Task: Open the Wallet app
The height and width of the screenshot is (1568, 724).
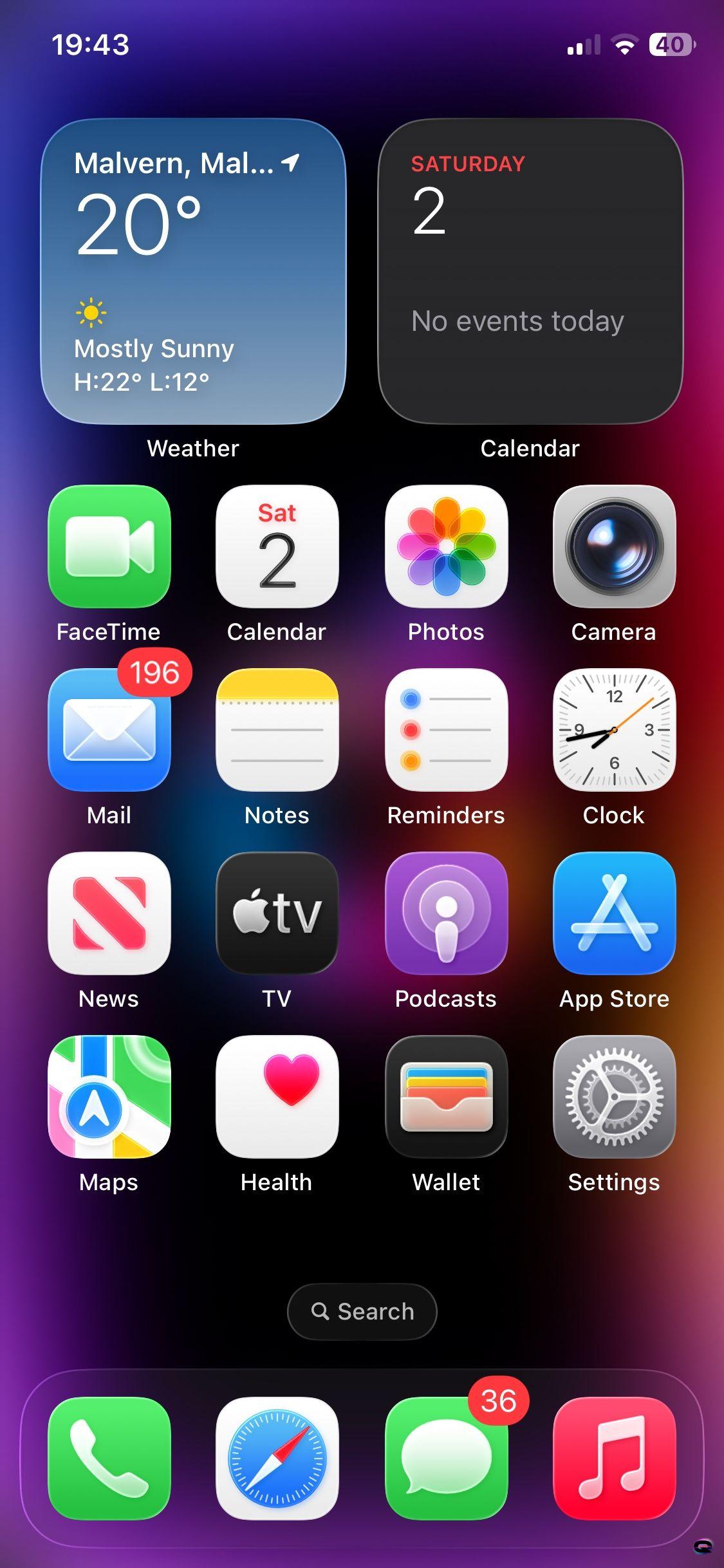Action: [446, 1097]
